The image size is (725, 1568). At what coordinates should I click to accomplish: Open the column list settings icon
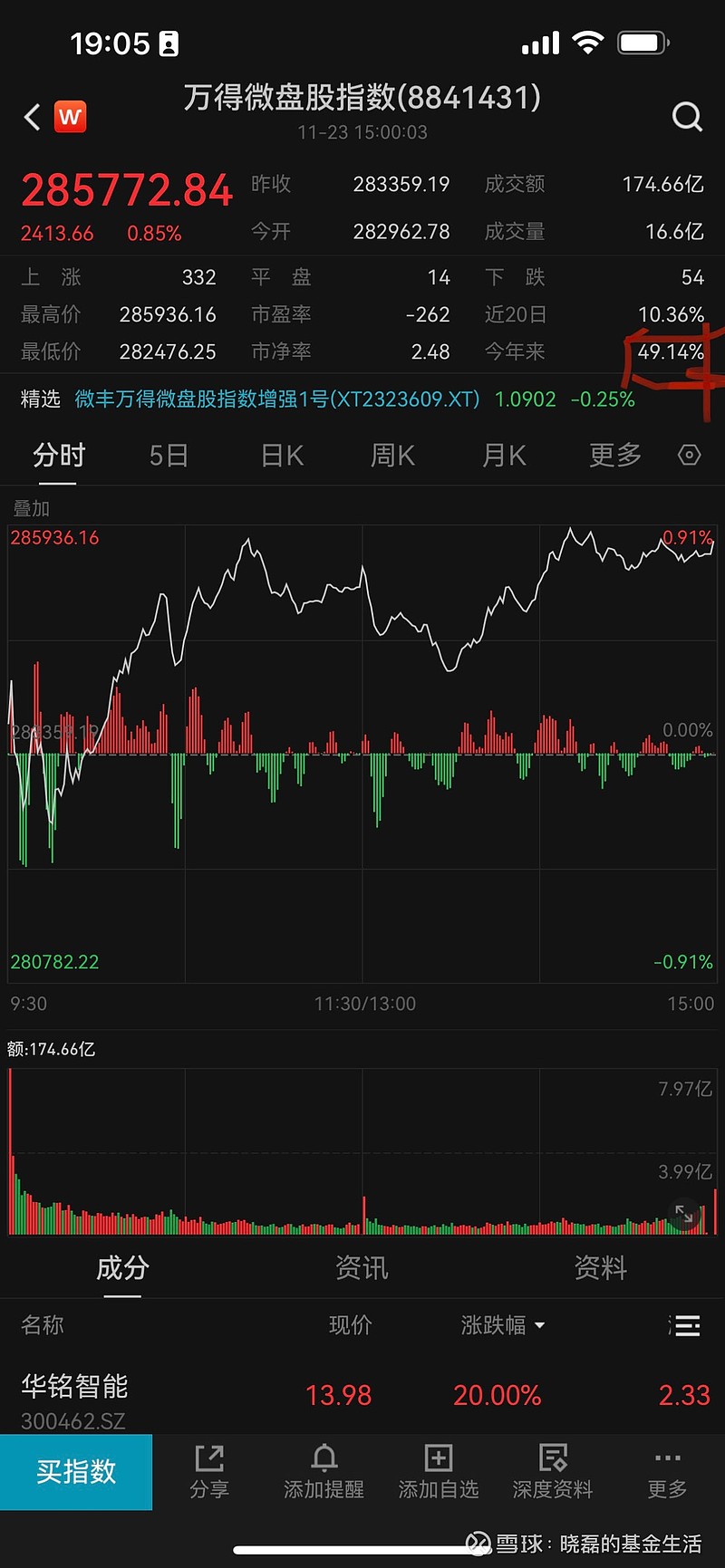[684, 1325]
